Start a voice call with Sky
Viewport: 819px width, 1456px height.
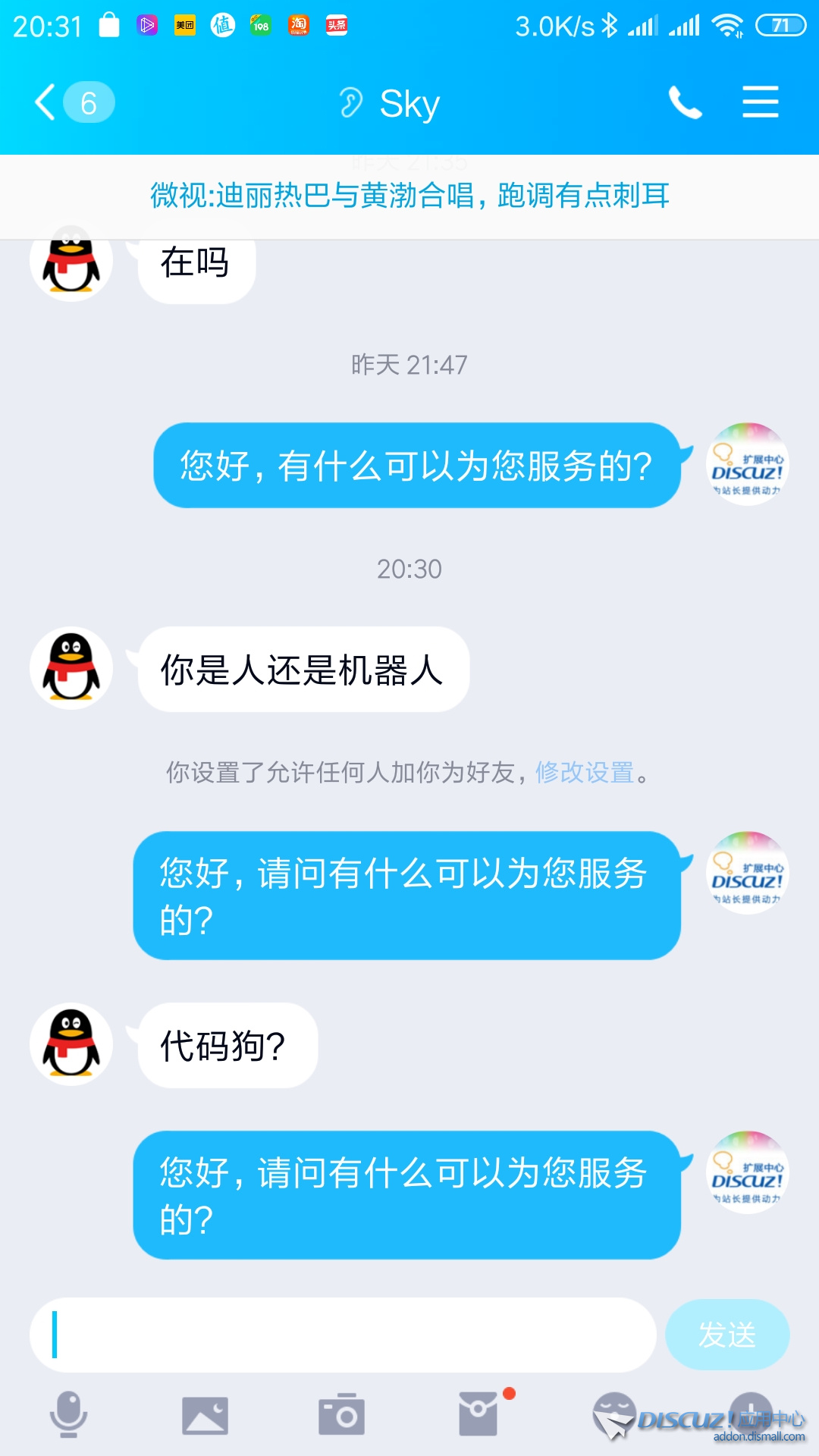tap(685, 102)
